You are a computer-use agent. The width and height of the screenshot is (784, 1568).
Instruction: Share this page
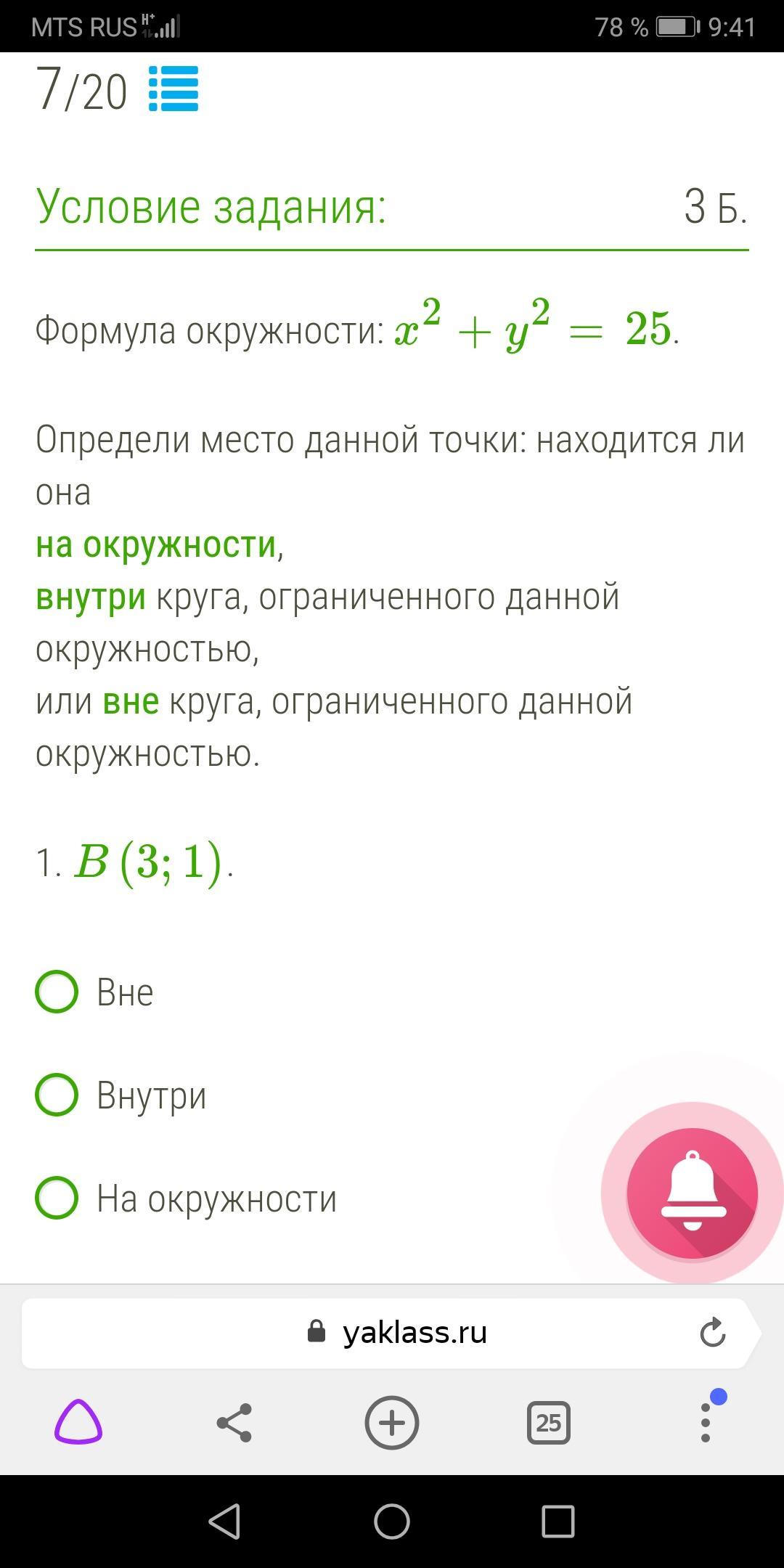click(x=234, y=1422)
